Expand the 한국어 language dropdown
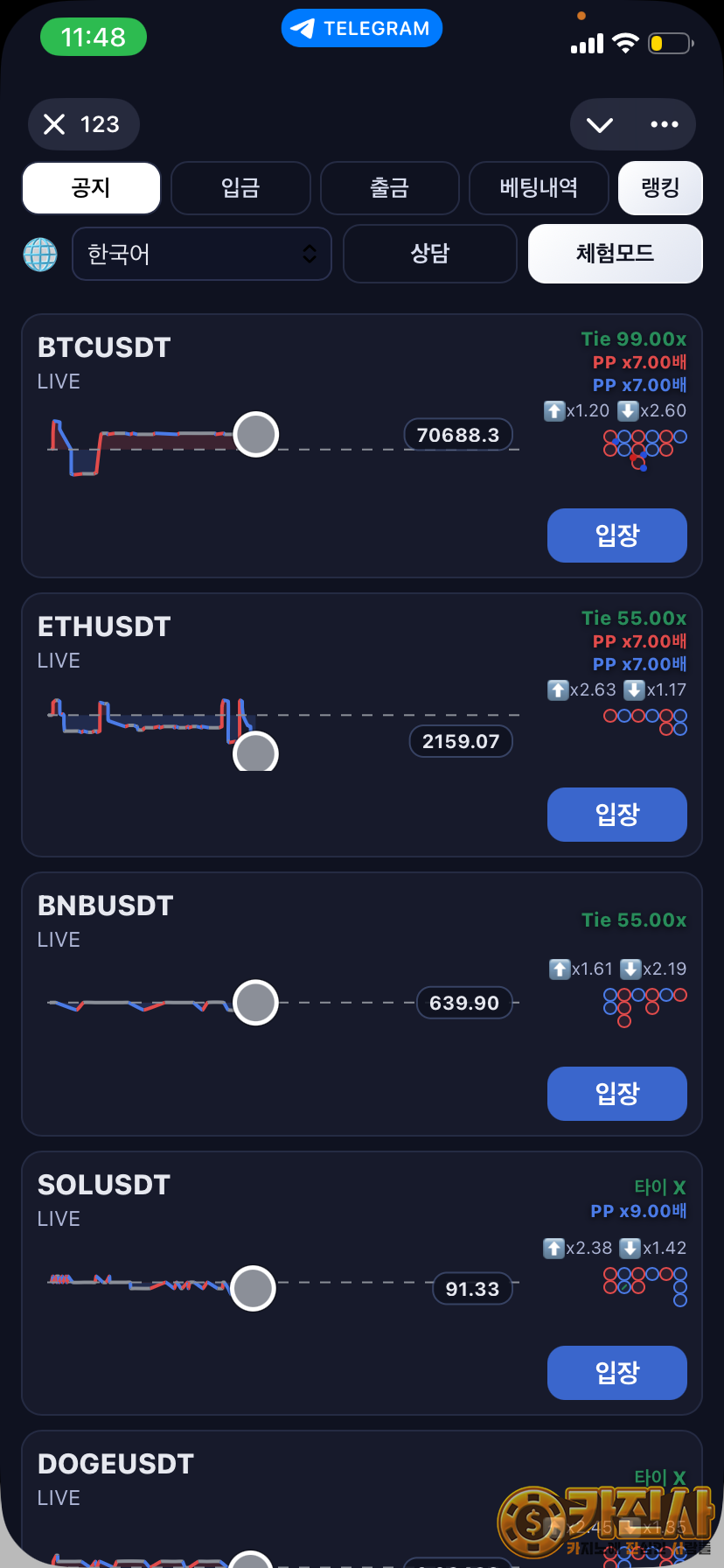Viewport: 724px width, 1568px height. point(201,254)
